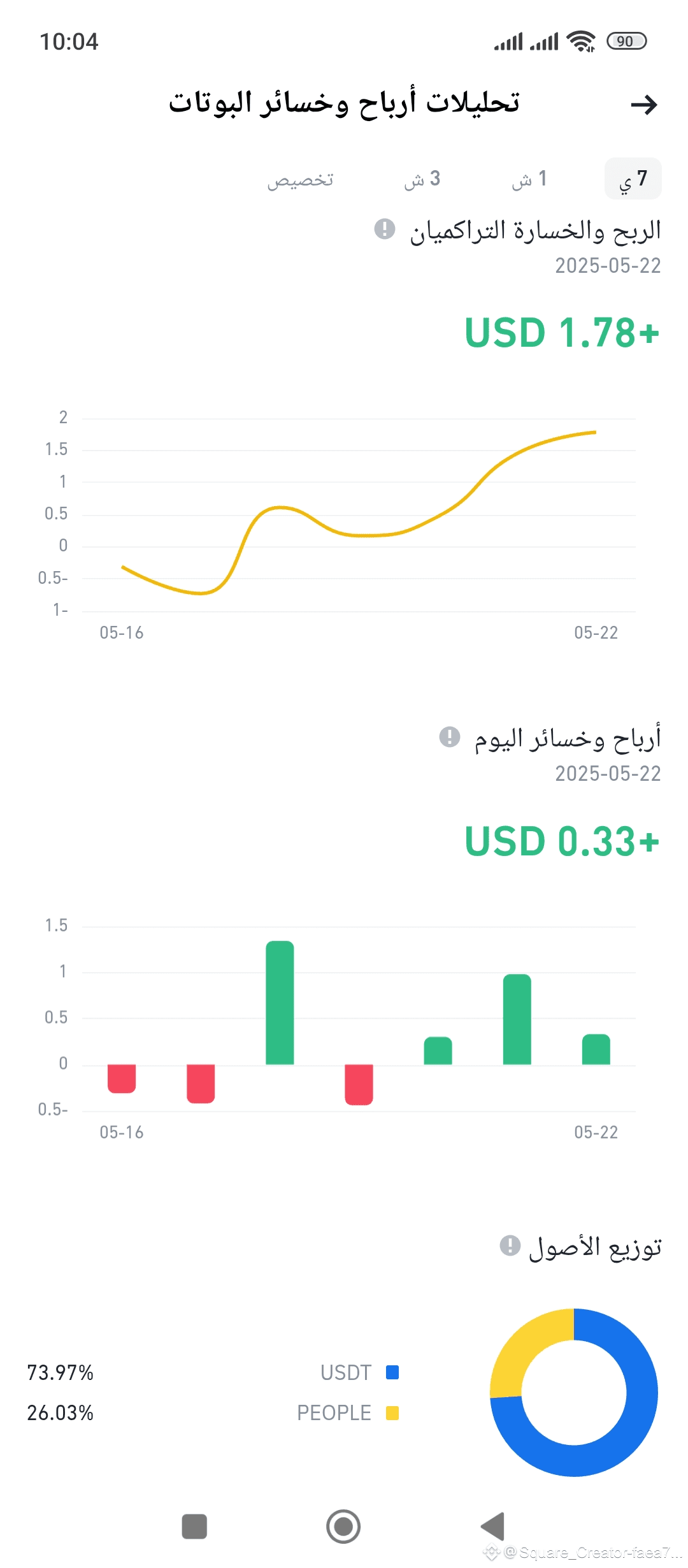
Task: Switch to the 3-month range tab
Action: coord(422,179)
